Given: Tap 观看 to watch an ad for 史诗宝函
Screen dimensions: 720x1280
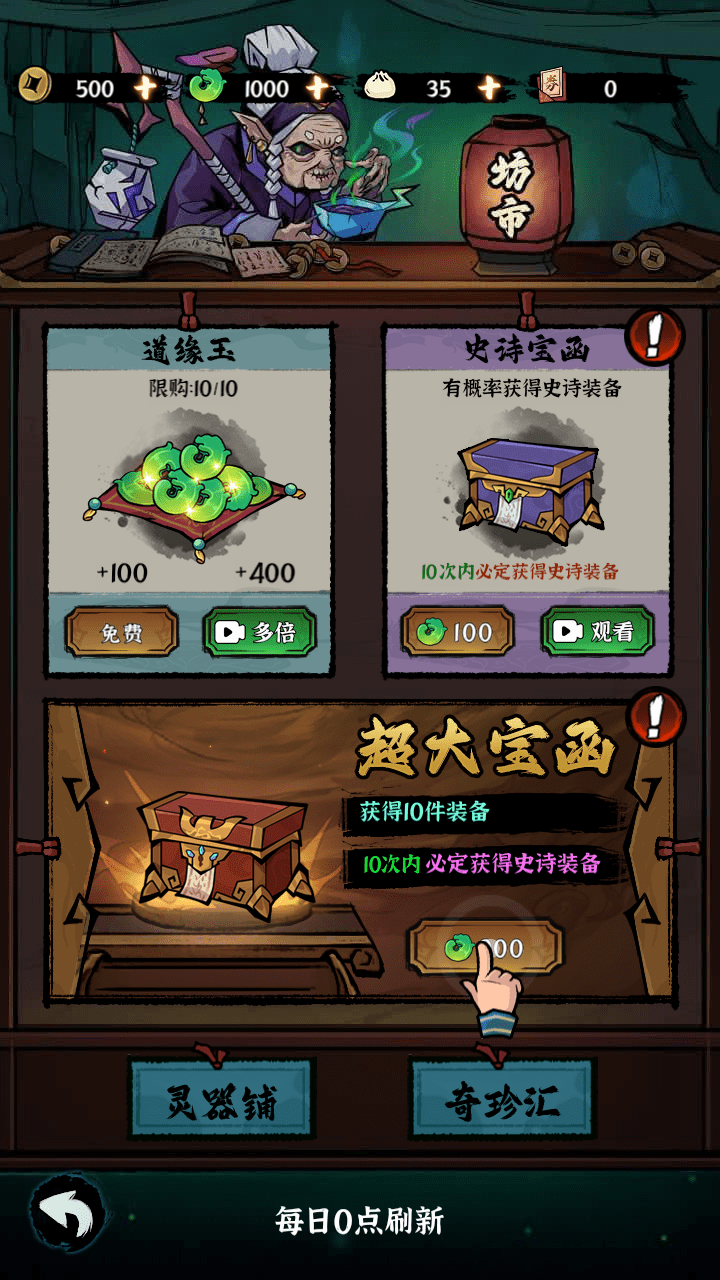Looking at the screenshot, I should point(598,632).
